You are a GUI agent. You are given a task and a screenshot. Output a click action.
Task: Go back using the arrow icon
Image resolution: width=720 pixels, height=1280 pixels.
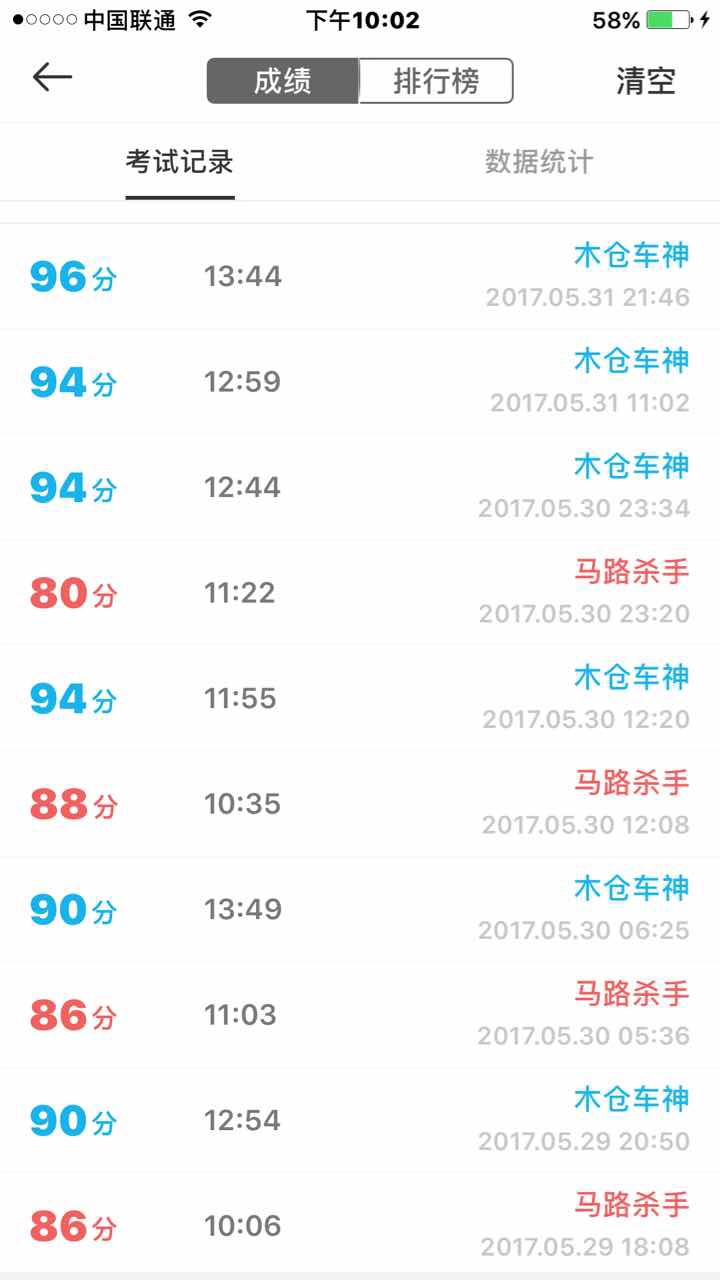coord(52,78)
